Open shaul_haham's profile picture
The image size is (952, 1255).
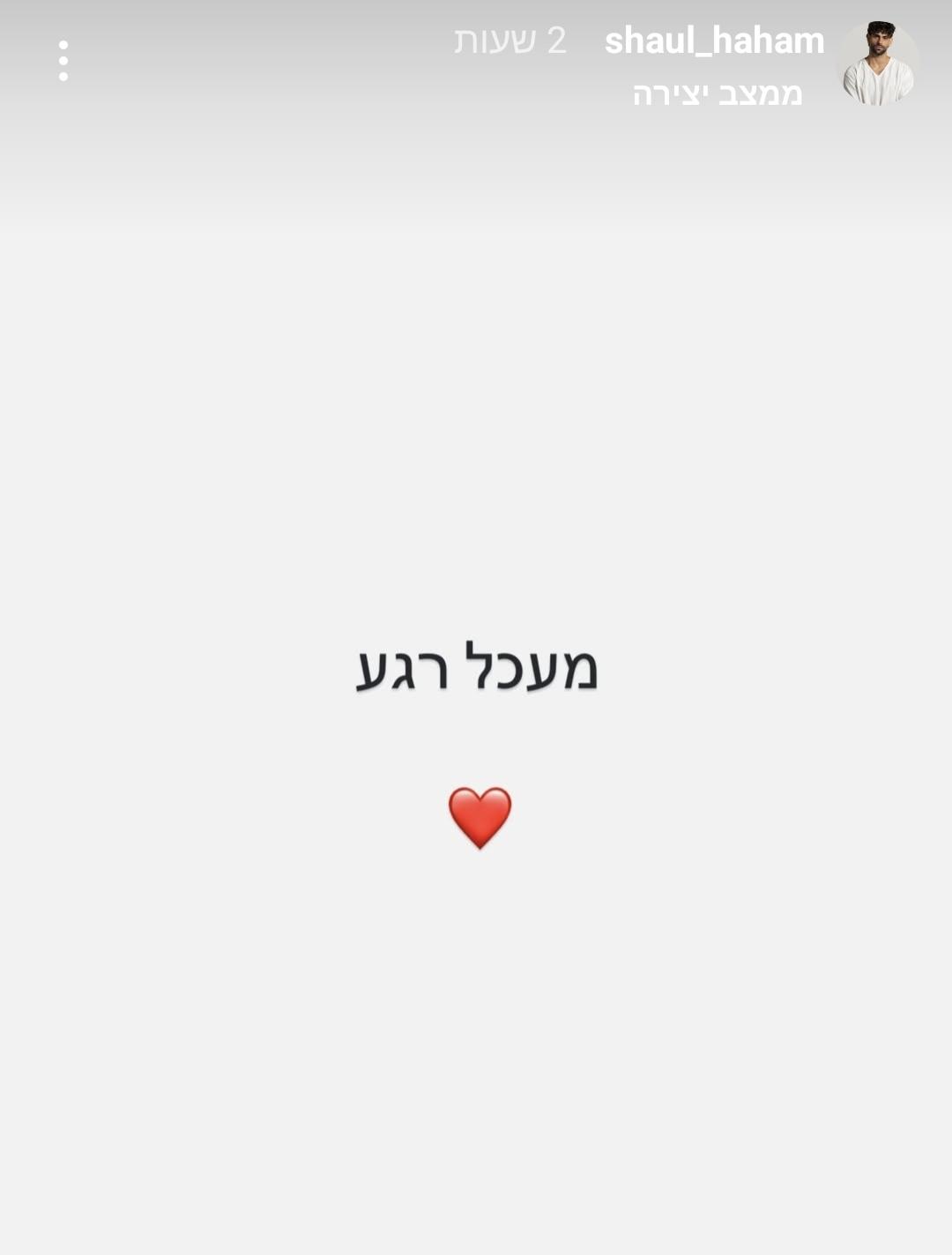coord(877,63)
